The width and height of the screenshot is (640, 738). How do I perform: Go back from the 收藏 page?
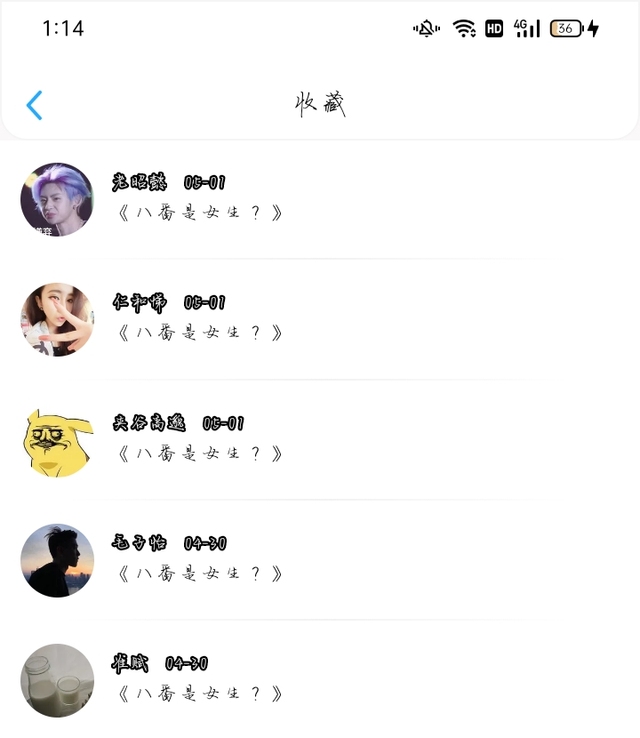[x=35, y=105]
